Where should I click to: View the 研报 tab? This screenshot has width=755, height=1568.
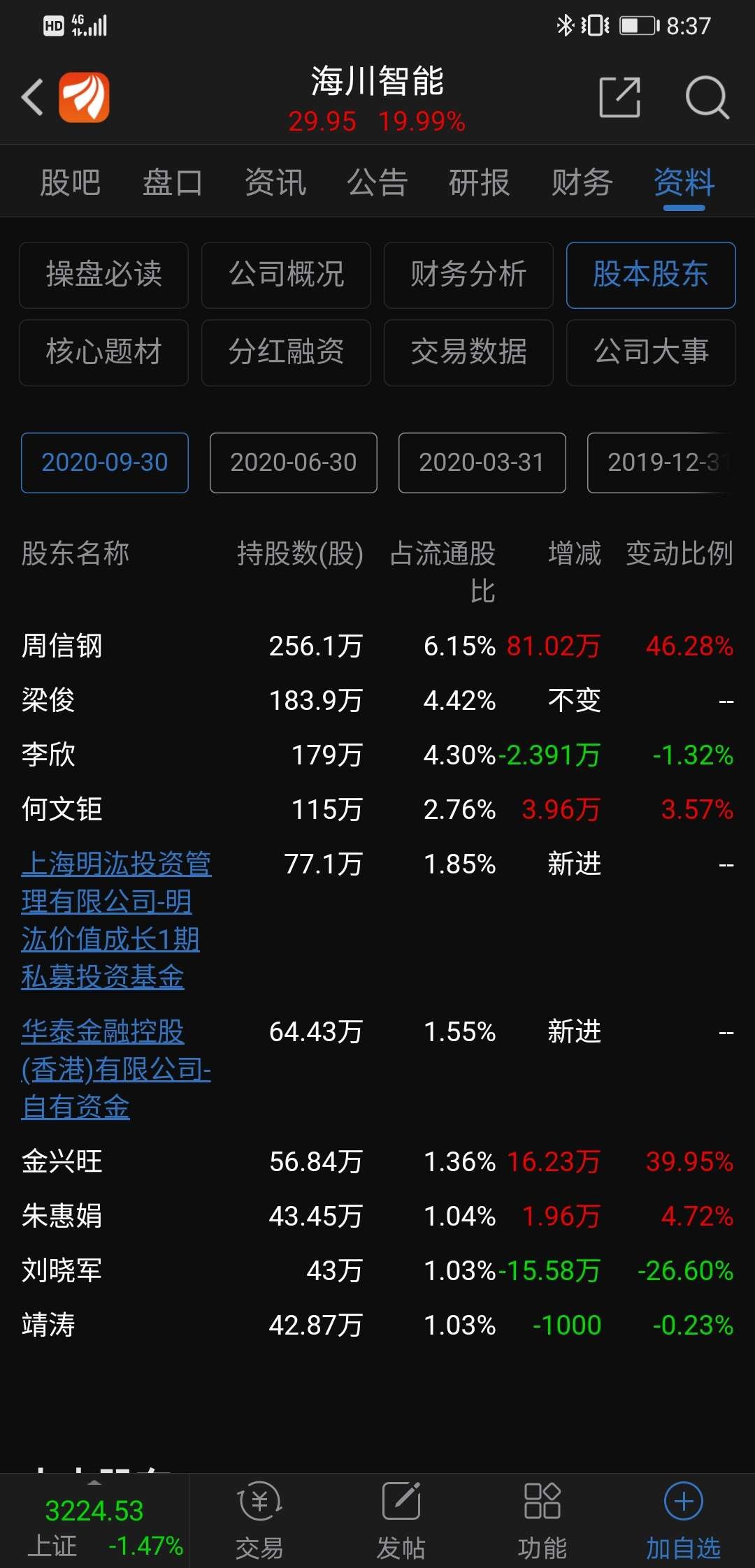tap(479, 183)
